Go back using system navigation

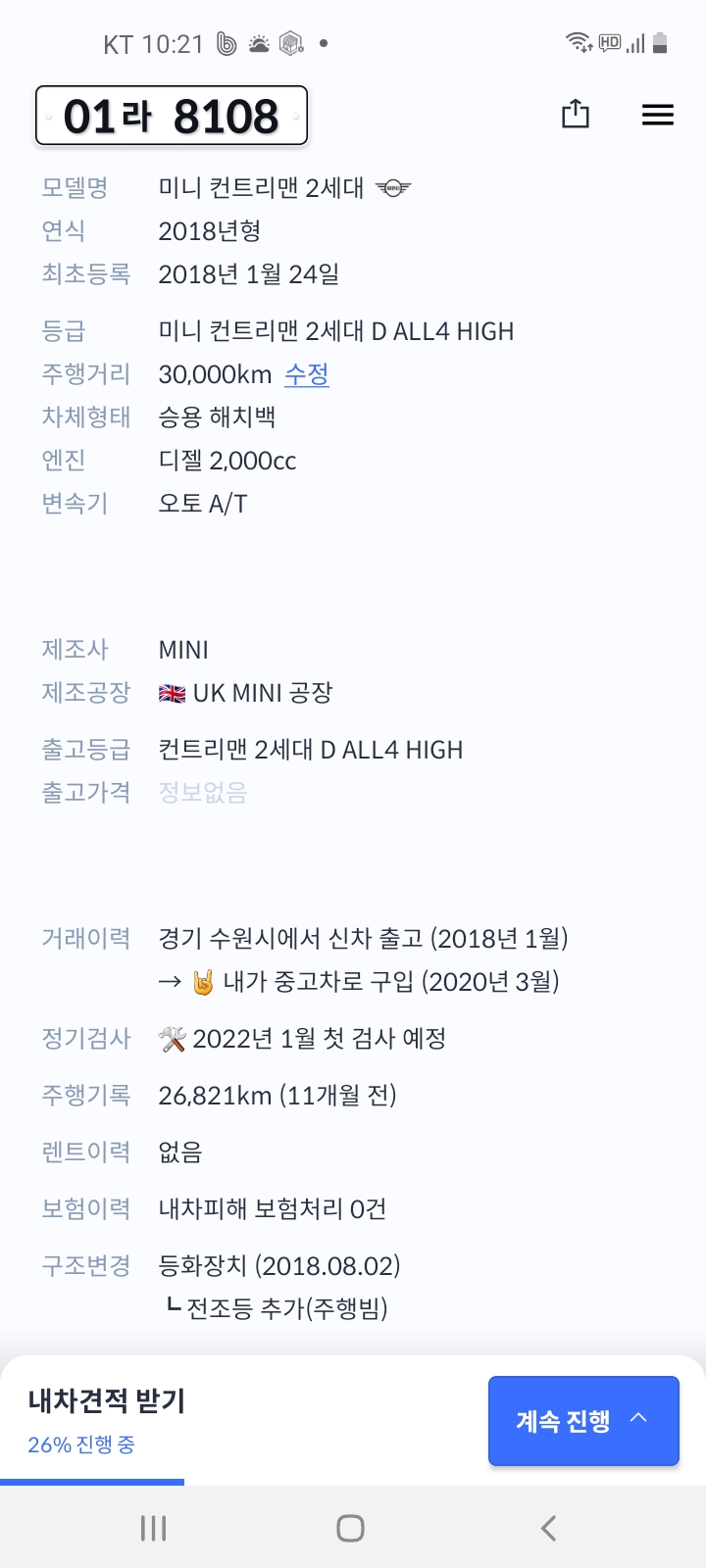coord(549,1528)
